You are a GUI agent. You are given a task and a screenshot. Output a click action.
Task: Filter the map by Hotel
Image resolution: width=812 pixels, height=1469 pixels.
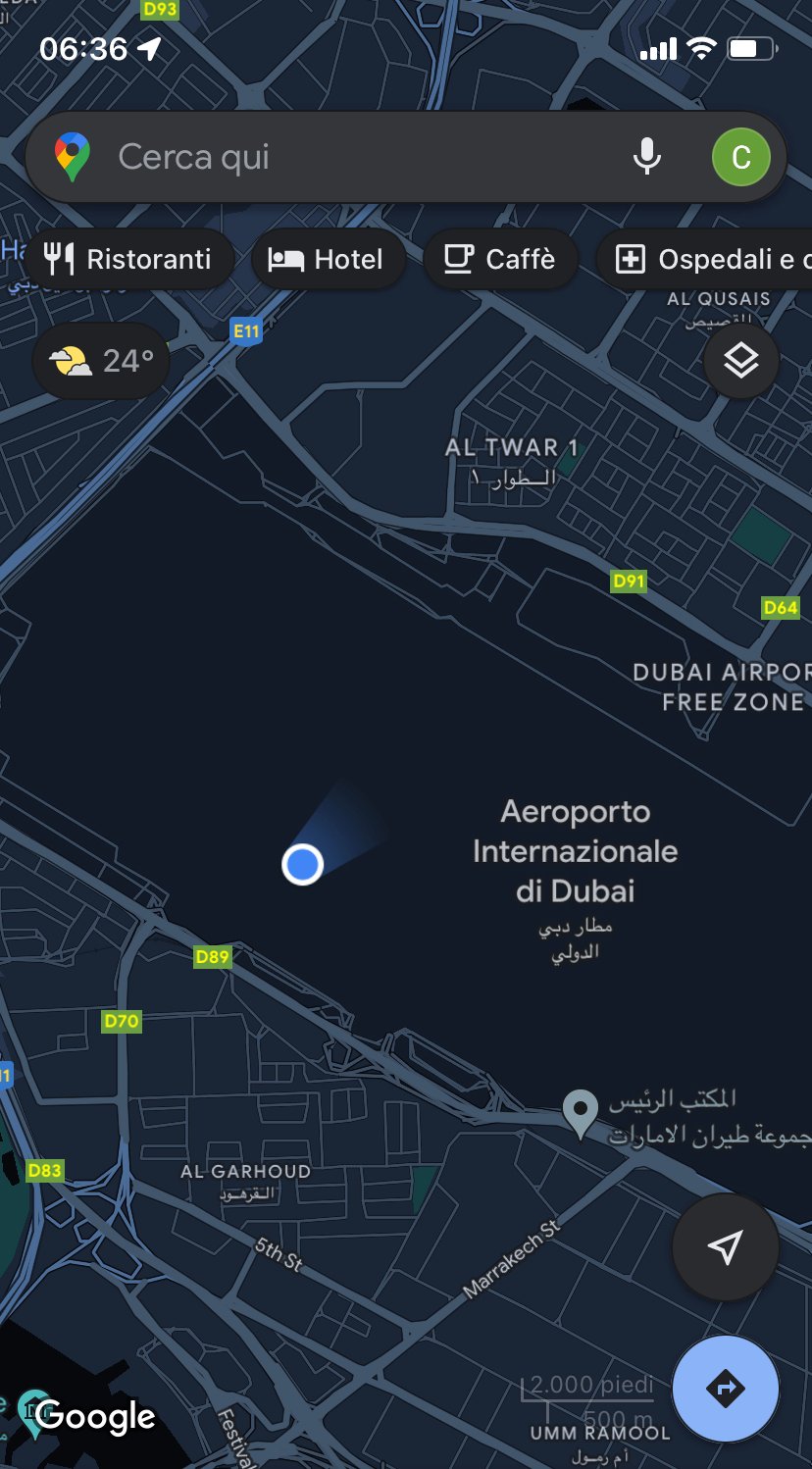328,260
